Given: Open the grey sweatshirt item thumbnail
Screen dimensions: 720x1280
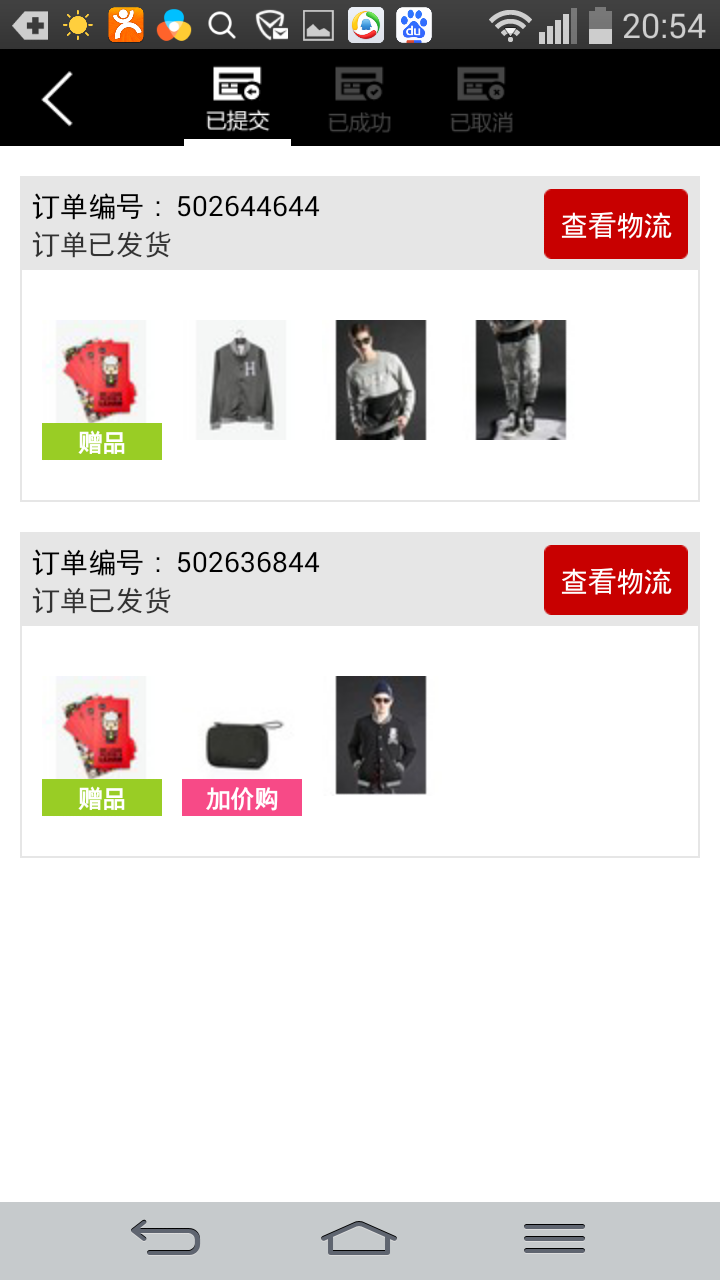Looking at the screenshot, I should [x=381, y=380].
